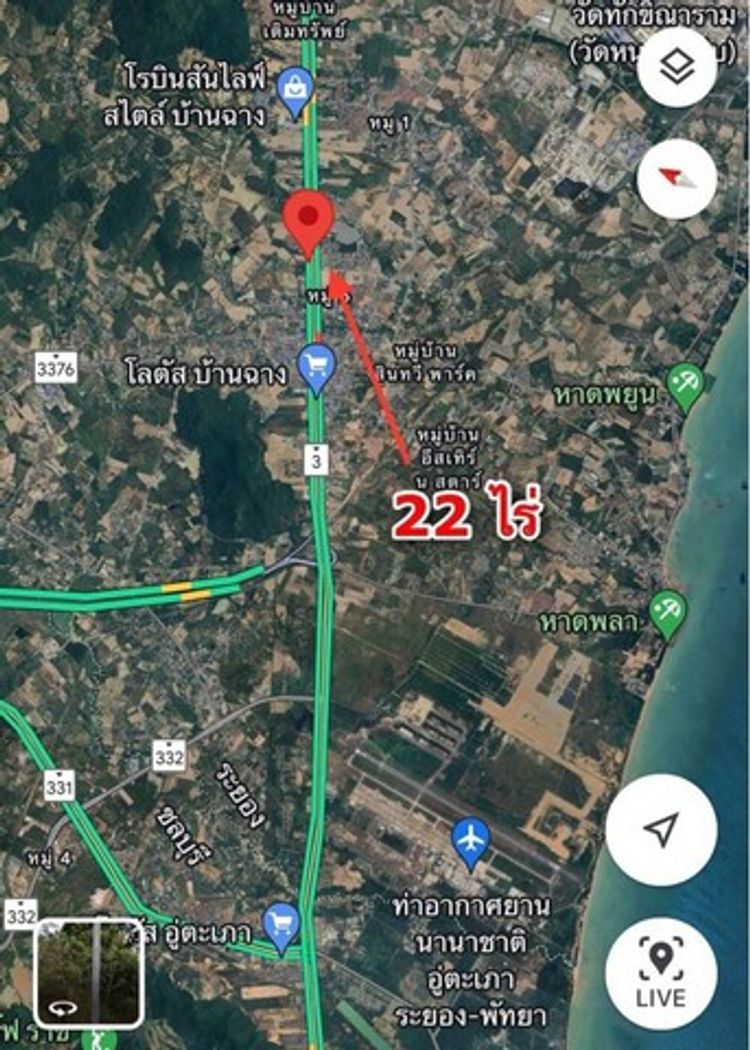The width and height of the screenshot is (750, 1050).
Task: Tap the compass to reset north
Action: click(677, 179)
